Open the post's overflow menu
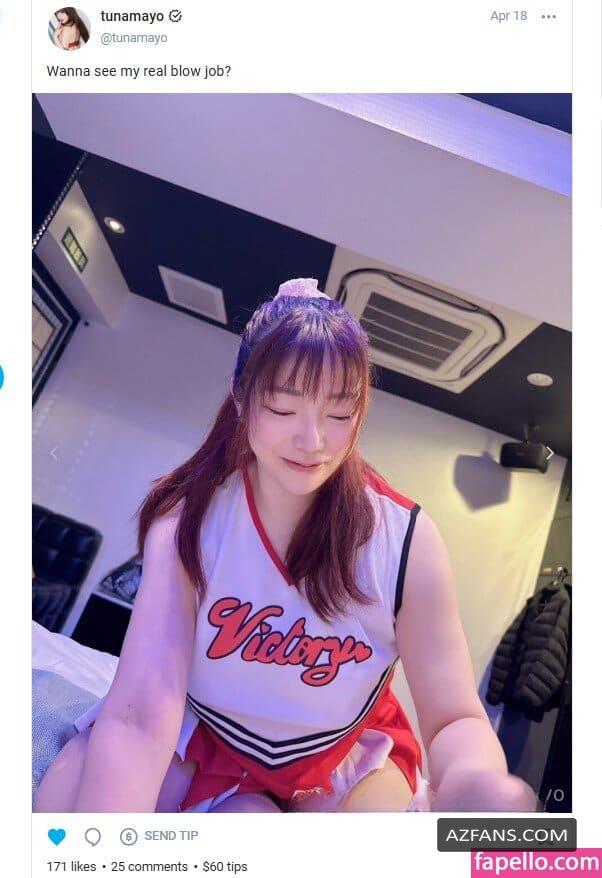 coord(548,17)
